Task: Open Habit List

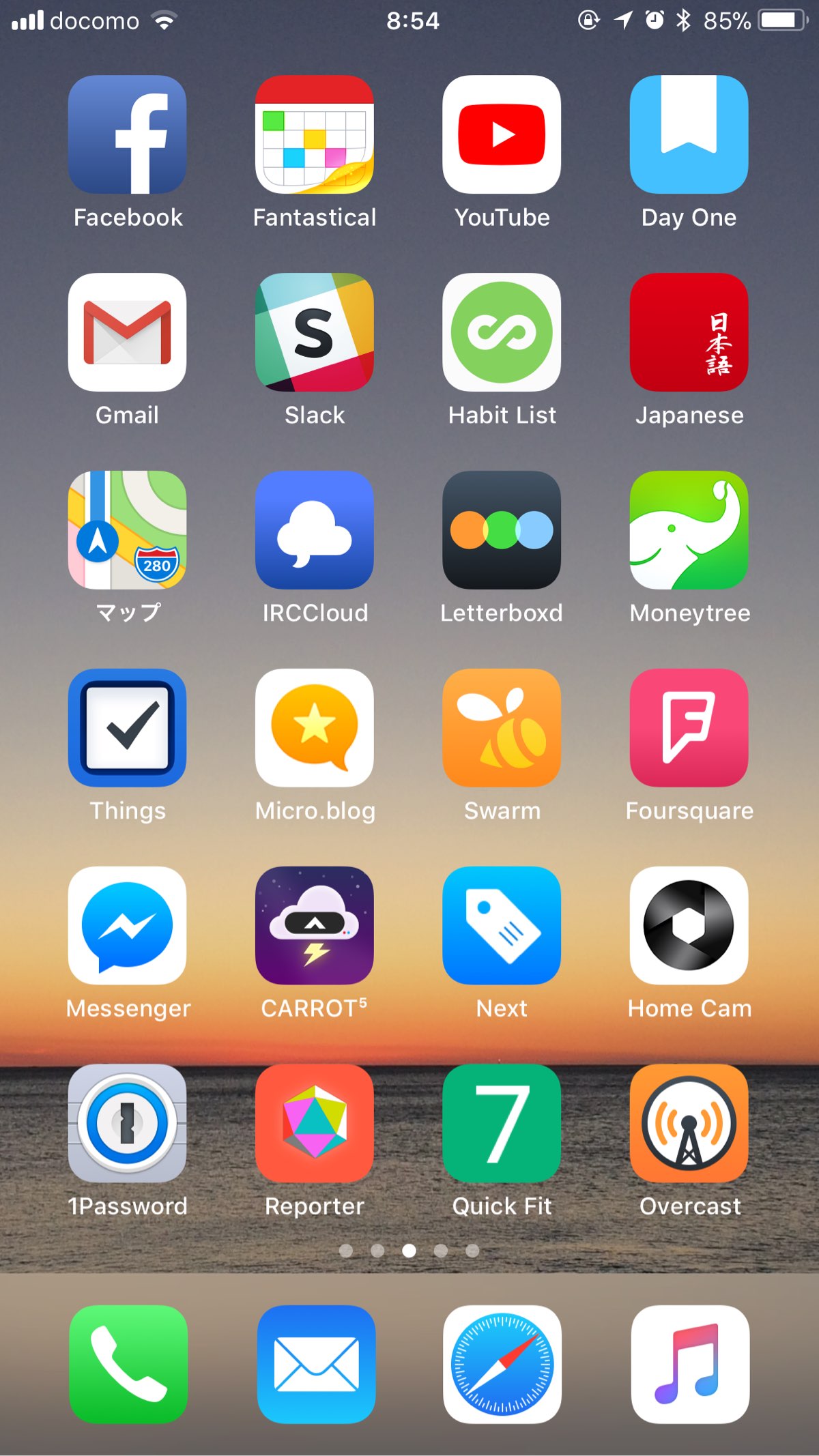Action: coord(502,332)
